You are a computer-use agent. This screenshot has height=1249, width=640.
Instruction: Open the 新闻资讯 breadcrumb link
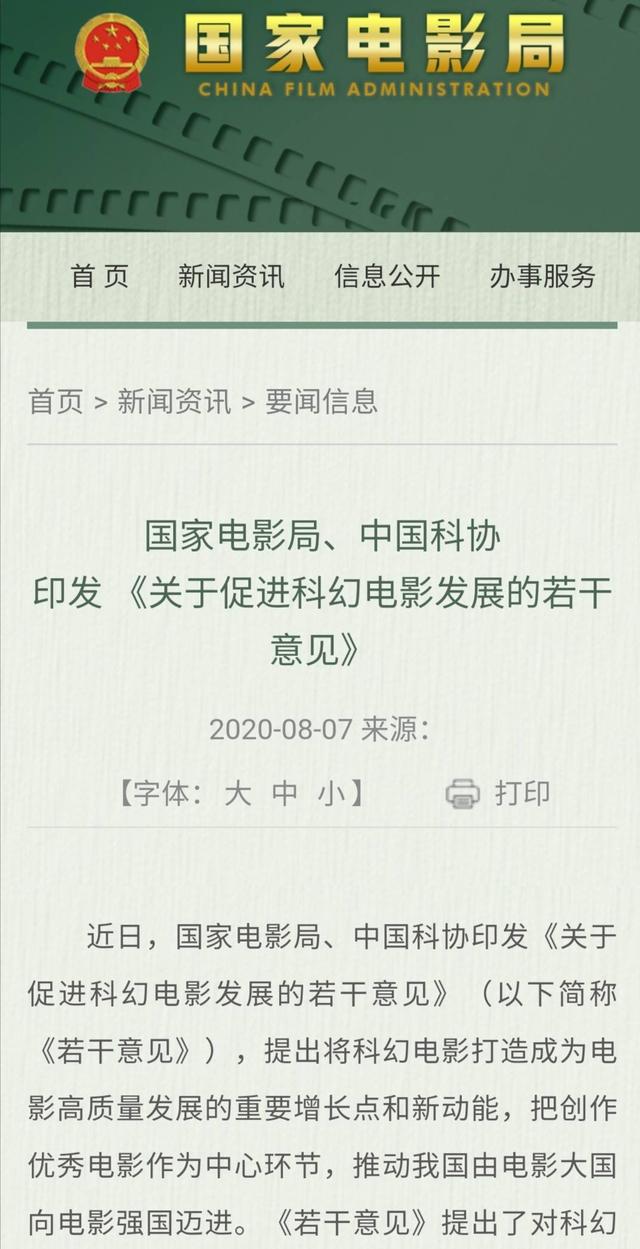[174, 401]
